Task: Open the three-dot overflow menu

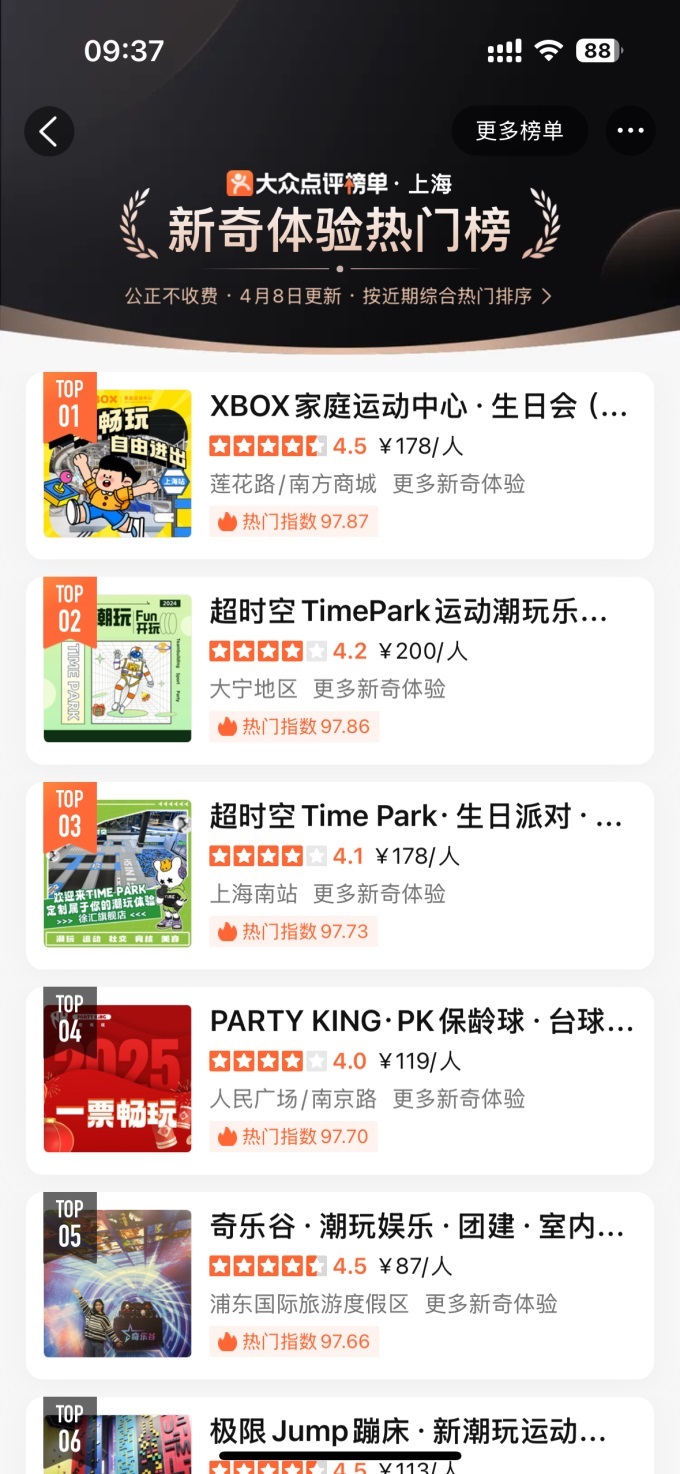Action: click(x=630, y=131)
